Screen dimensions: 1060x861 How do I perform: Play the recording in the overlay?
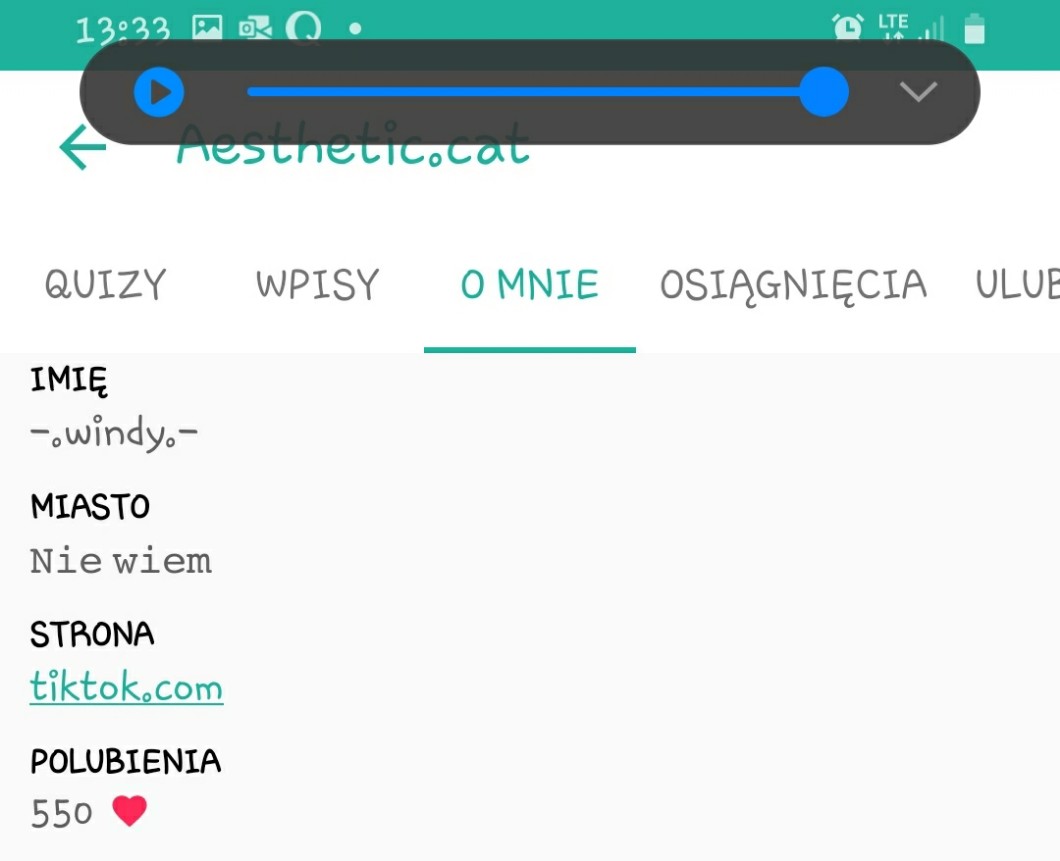point(159,93)
